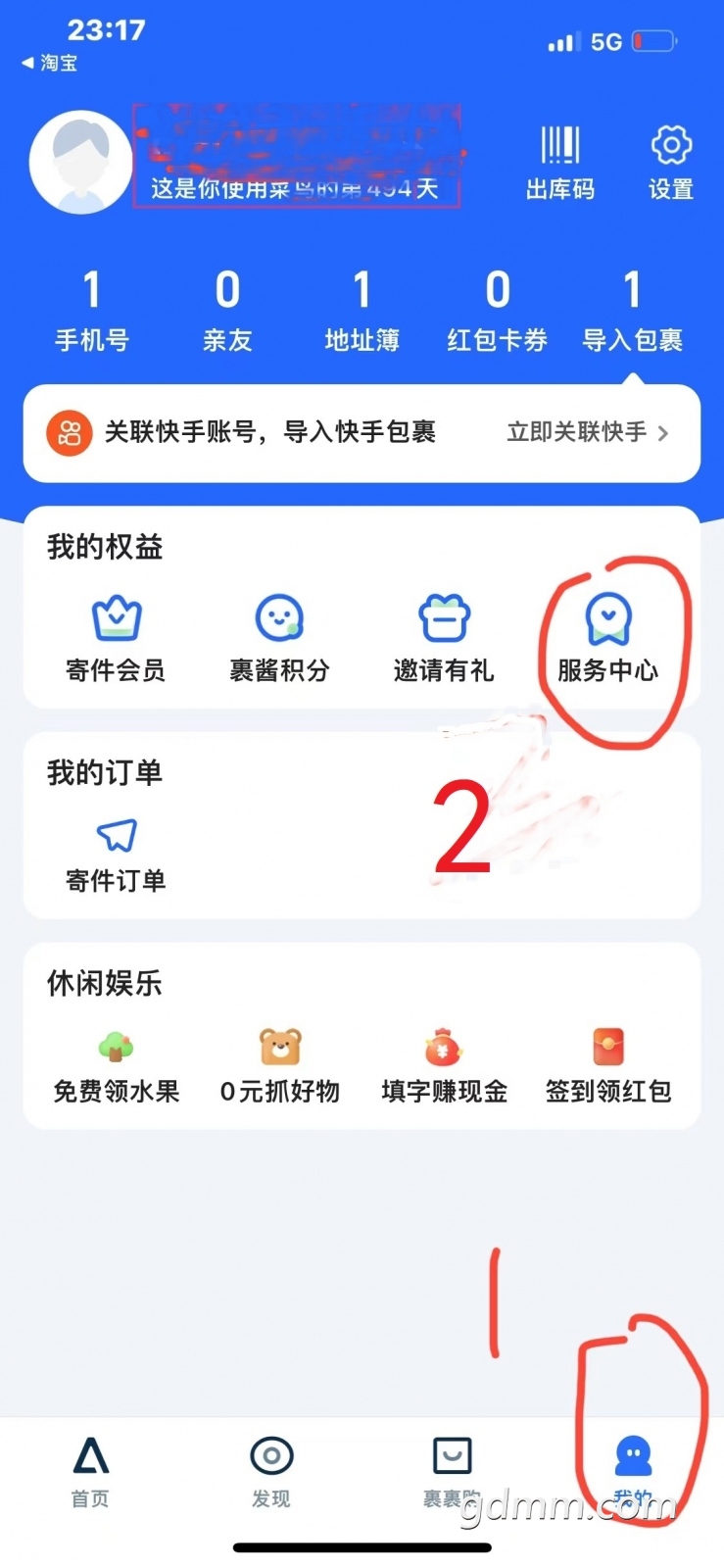Switch to the 首页 tab
The image size is (724, 1568).
(90, 1470)
